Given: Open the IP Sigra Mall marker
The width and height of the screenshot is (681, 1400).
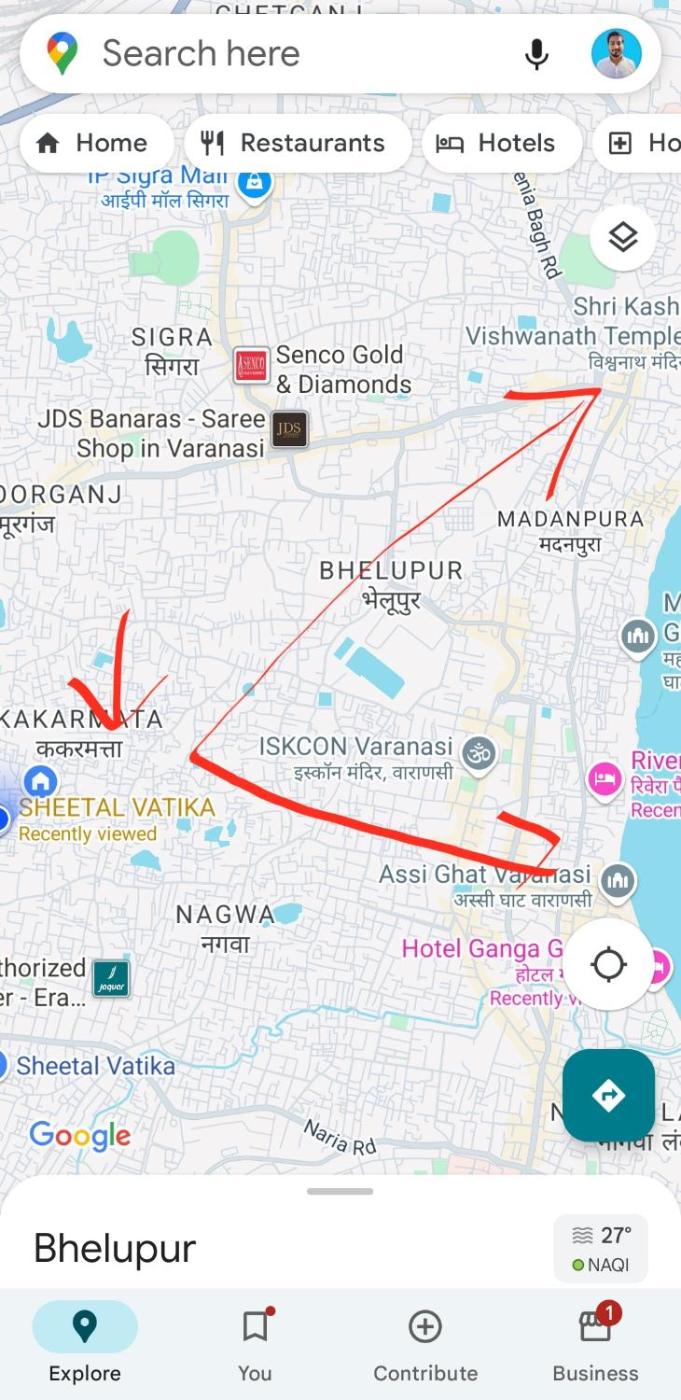Looking at the screenshot, I should [255, 183].
